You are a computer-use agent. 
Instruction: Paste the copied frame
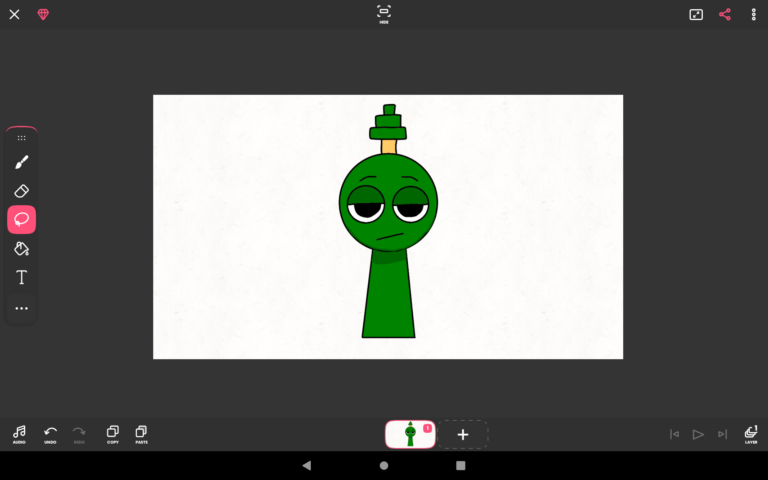141,433
